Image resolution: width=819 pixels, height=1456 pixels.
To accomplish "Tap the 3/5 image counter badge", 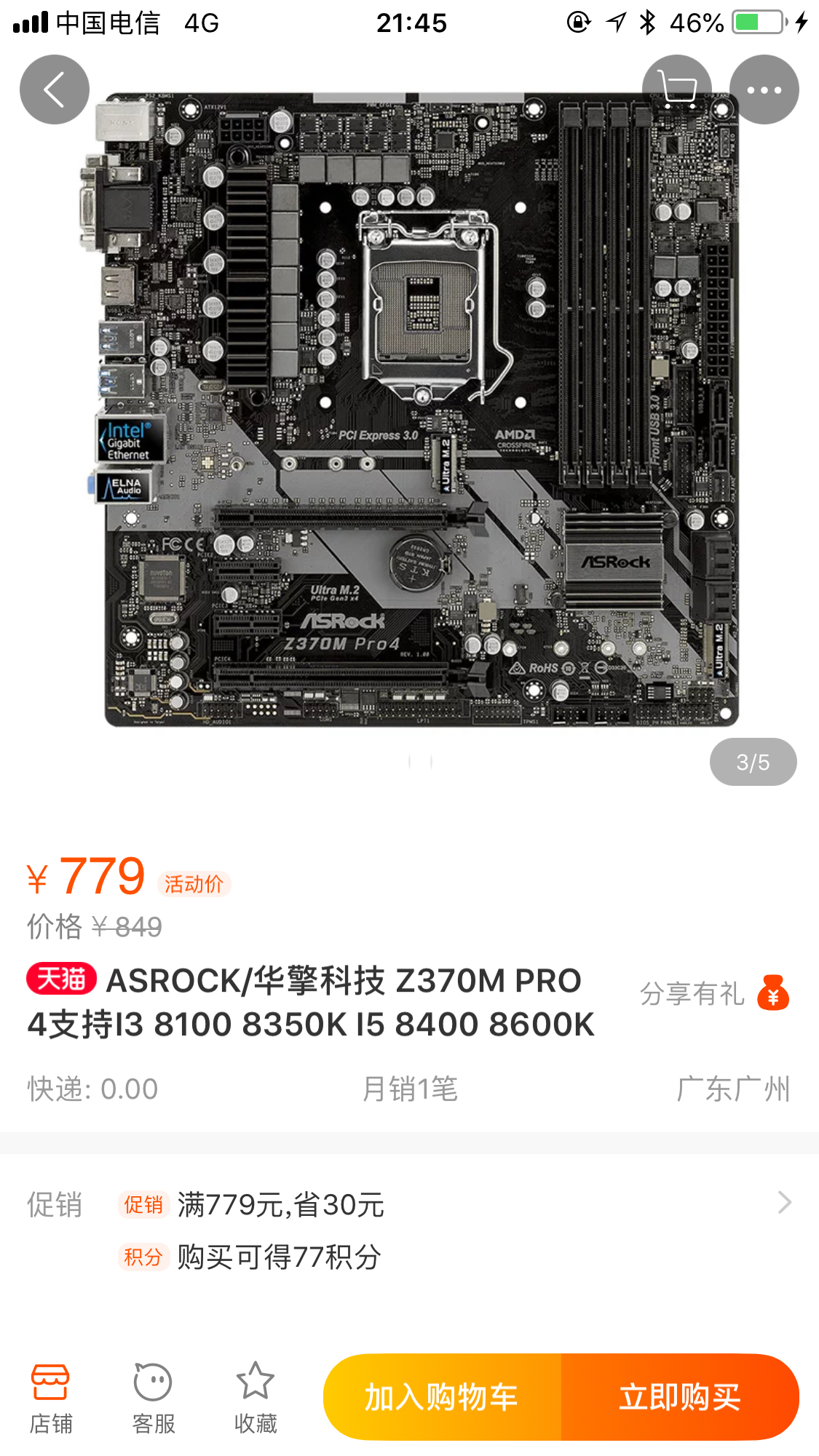I will (x=753, y=762).
